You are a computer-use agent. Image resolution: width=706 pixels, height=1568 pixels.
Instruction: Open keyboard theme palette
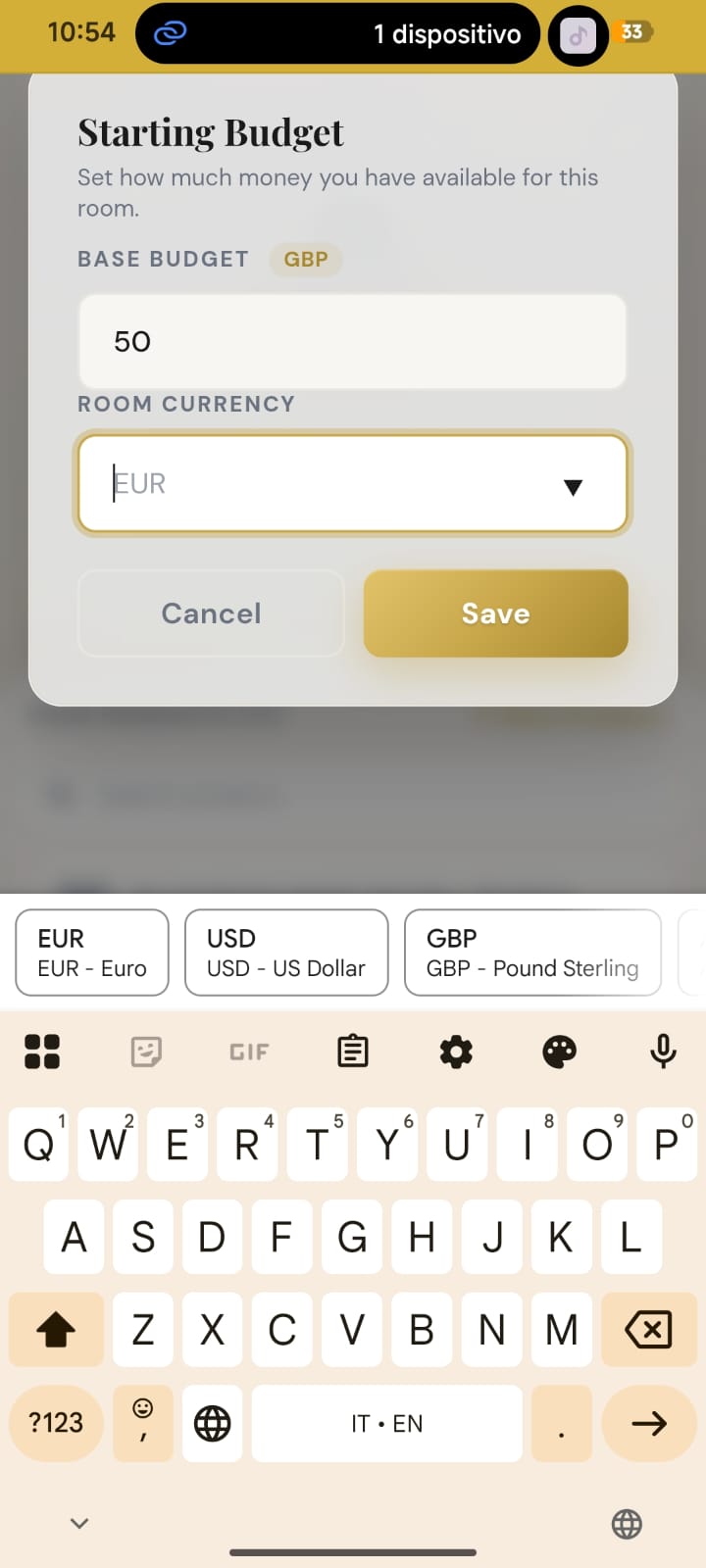coord(559,1052)
